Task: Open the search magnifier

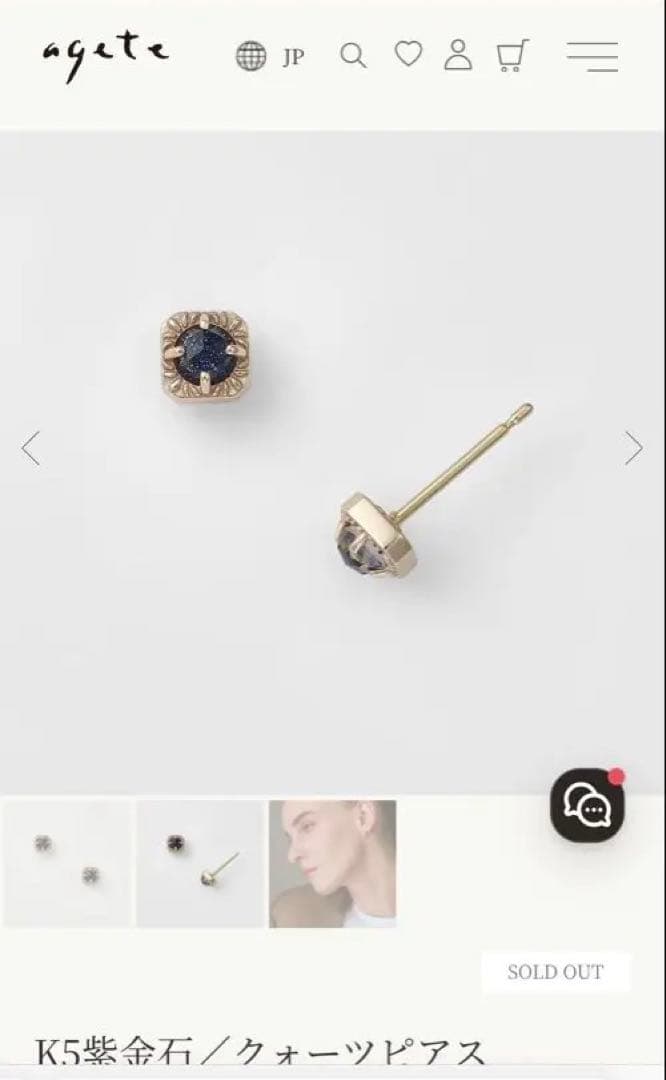Action: [353, 55]
